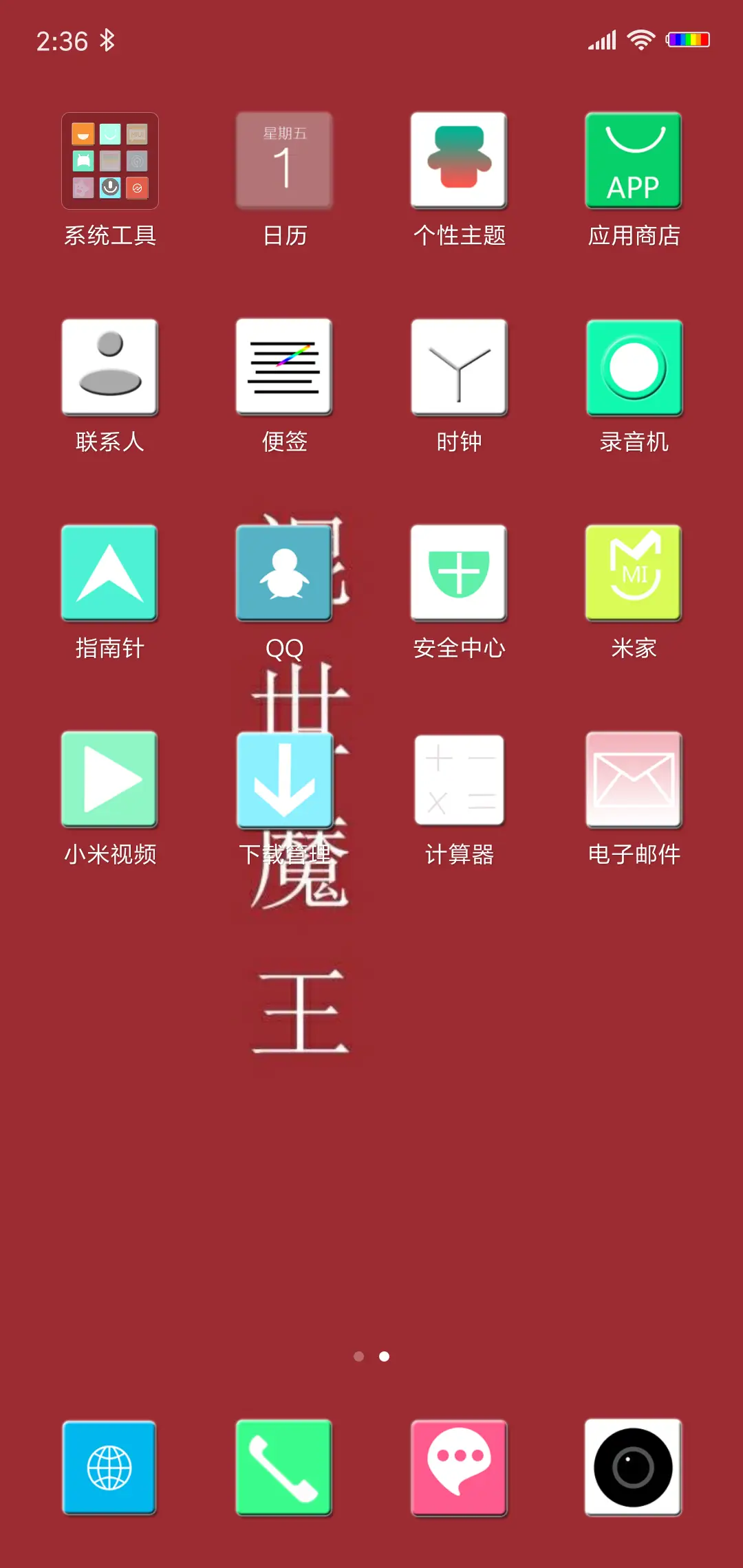The width and height of the screenshot is (743, 1568).
Task: Tap the left page indicator dot
Action: tap(359, 1357)
